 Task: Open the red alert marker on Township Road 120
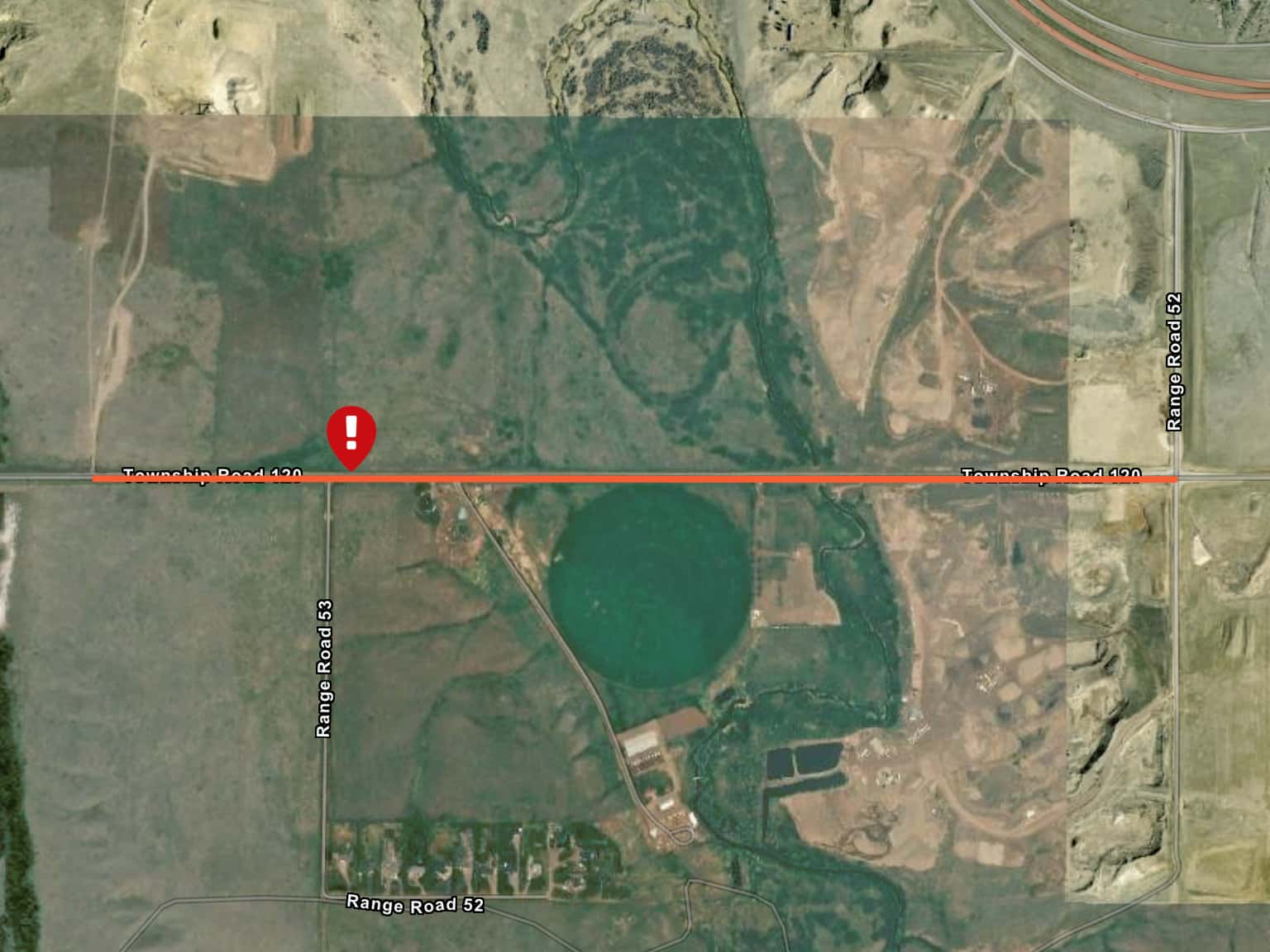tap(351, 434)
